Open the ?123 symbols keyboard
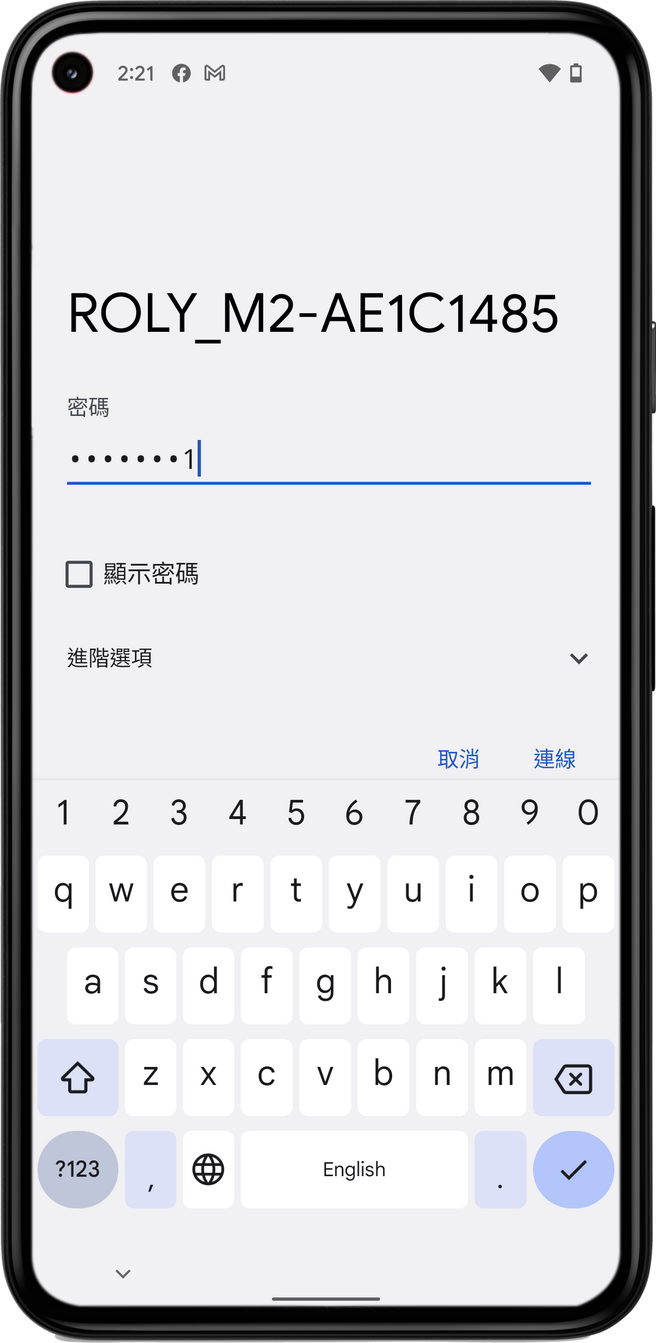Screen dimensions: 656x1343 (78, 1169)
